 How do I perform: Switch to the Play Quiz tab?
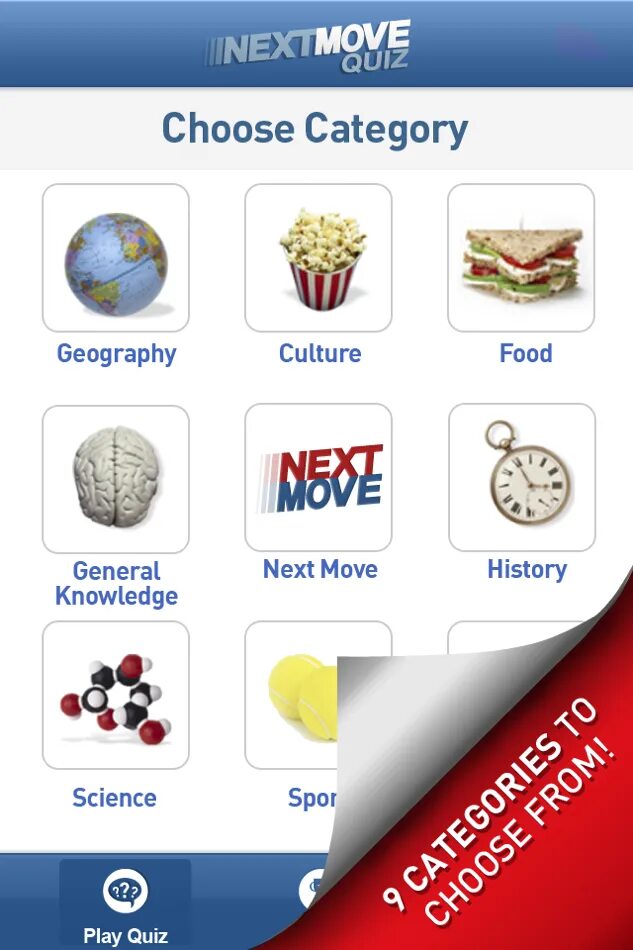tap(125, 904)
